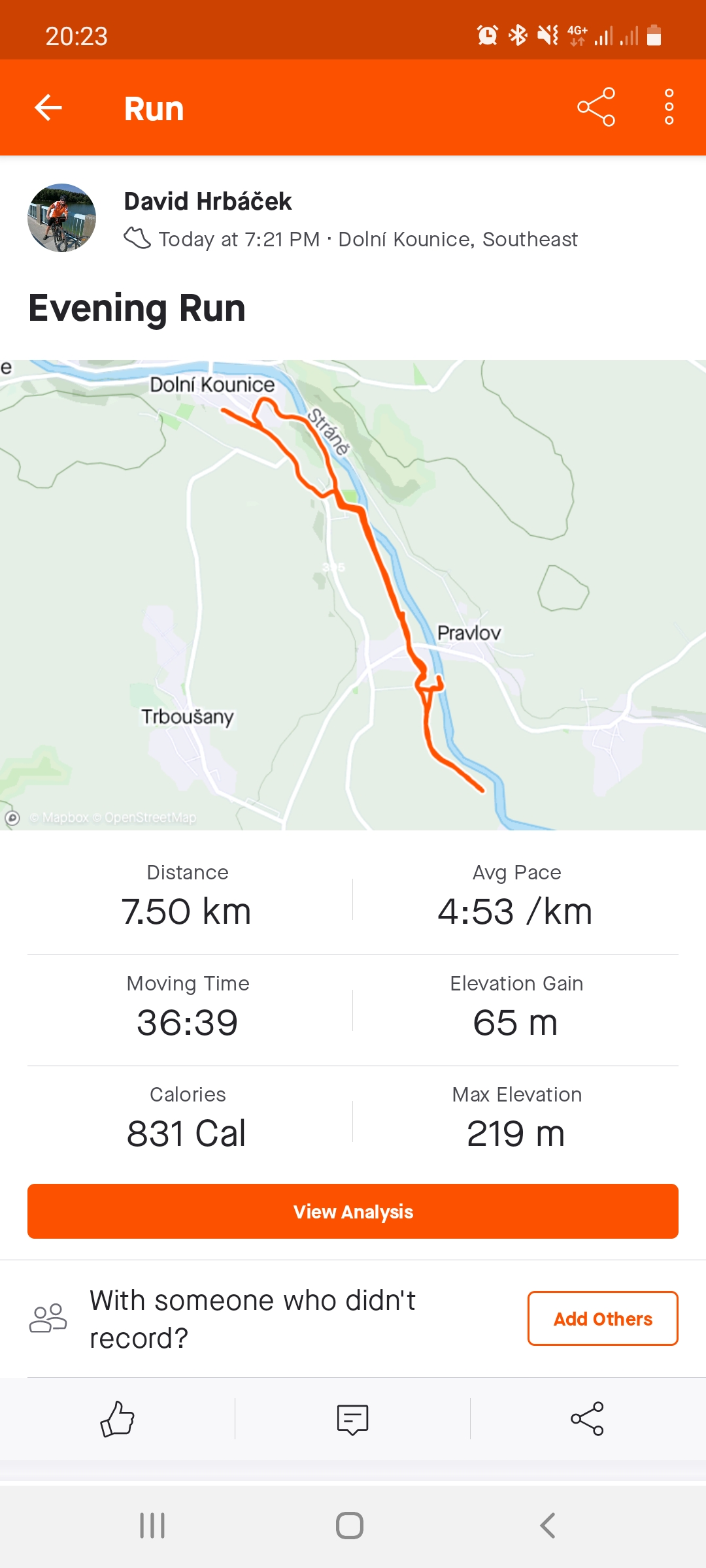
Task: Open David Hrbáček's profile picture
Action: tap(62, 218)
